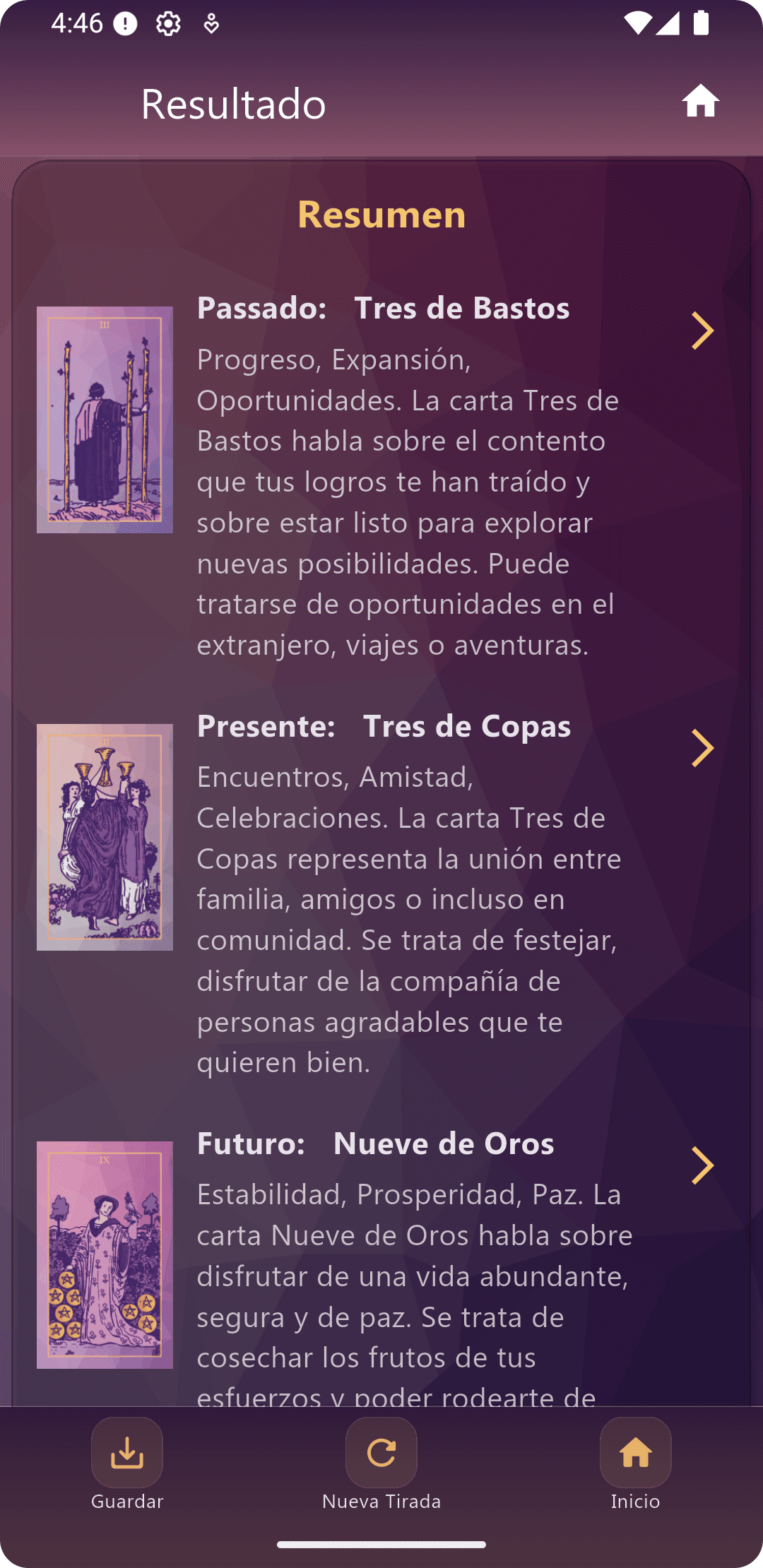Select the Guardar download icon
Screen dimensions: 763x1568
click(127, 1453)
